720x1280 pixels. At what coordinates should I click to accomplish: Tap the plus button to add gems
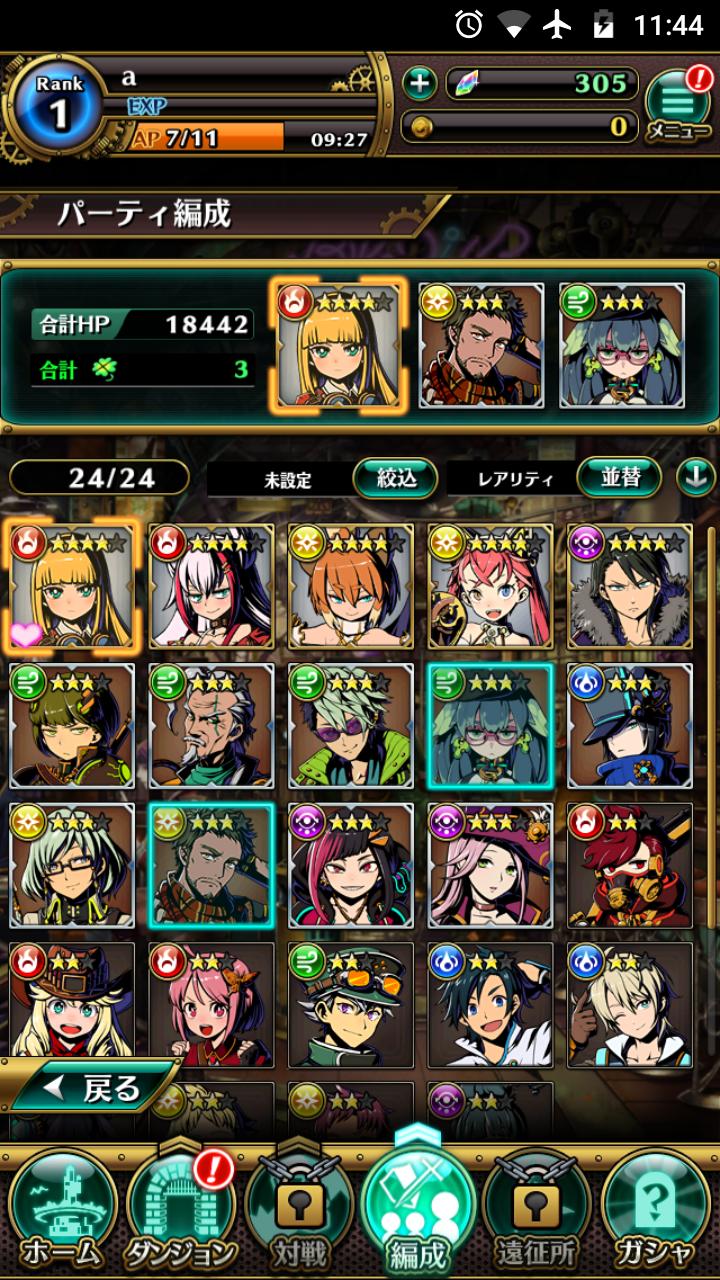click(420, 84)
